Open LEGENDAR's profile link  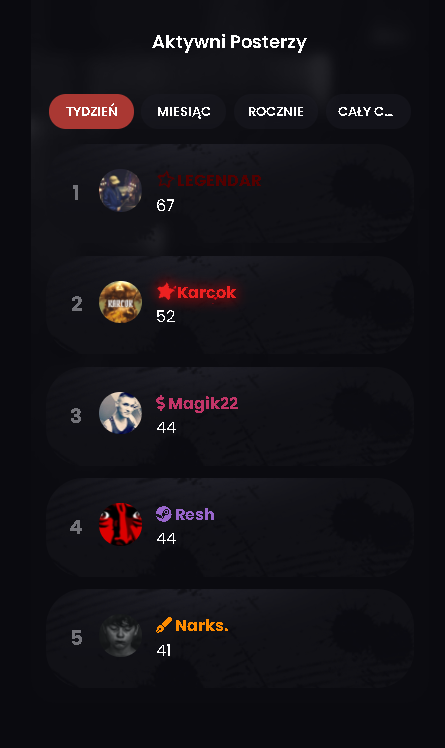(x=209, y=180)
